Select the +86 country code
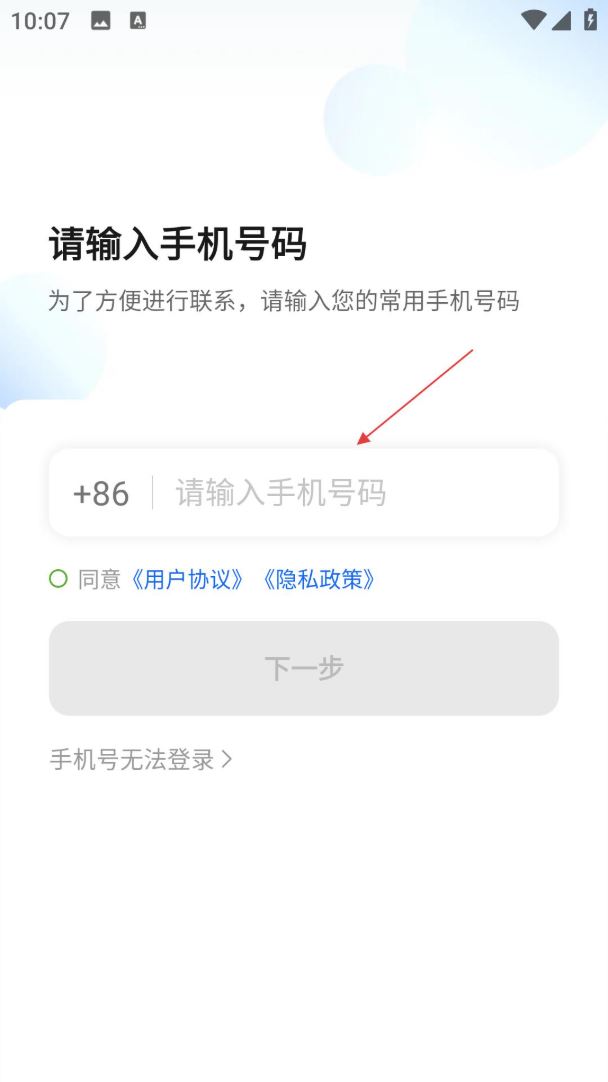This screenshot has height=1082, width=608. 101,493
